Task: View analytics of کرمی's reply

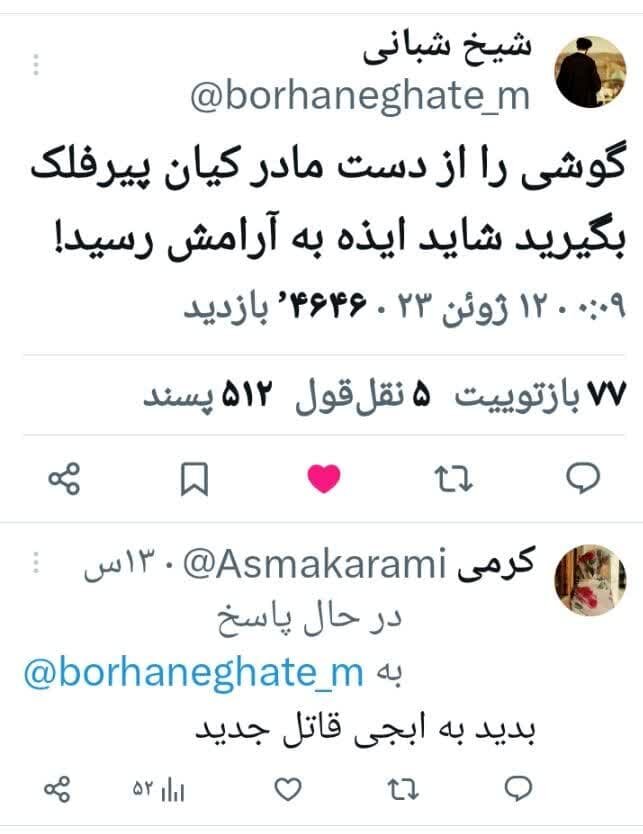Action: (158, 790)
